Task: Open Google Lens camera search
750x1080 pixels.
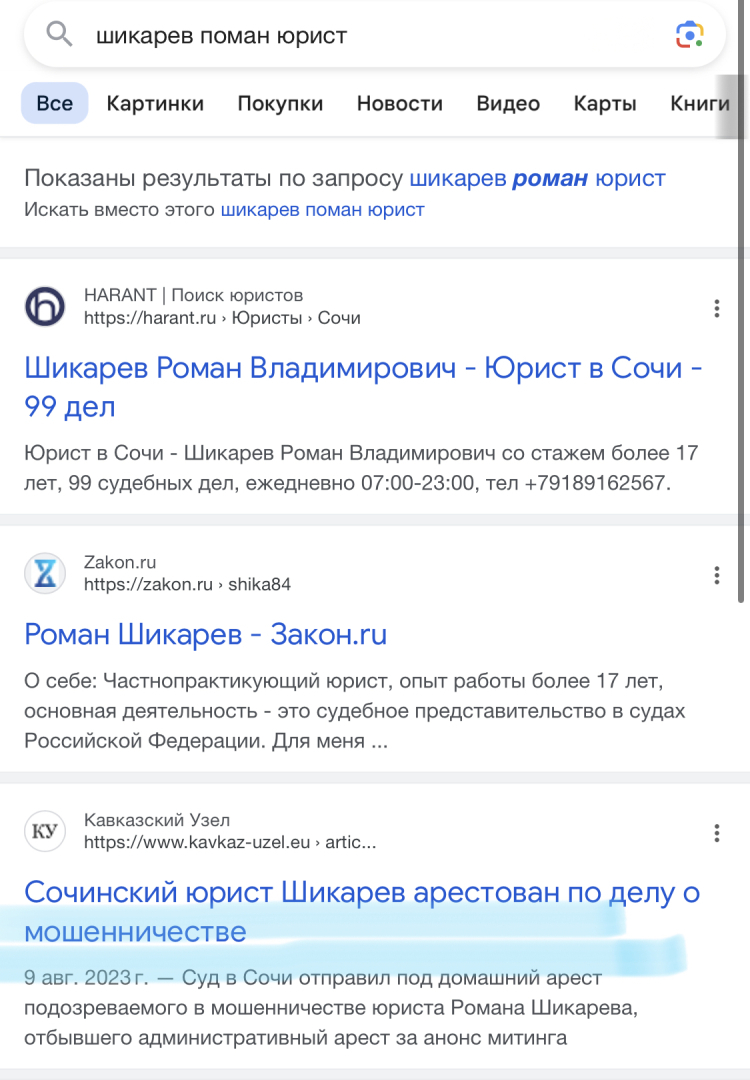Action: (689, 35)
